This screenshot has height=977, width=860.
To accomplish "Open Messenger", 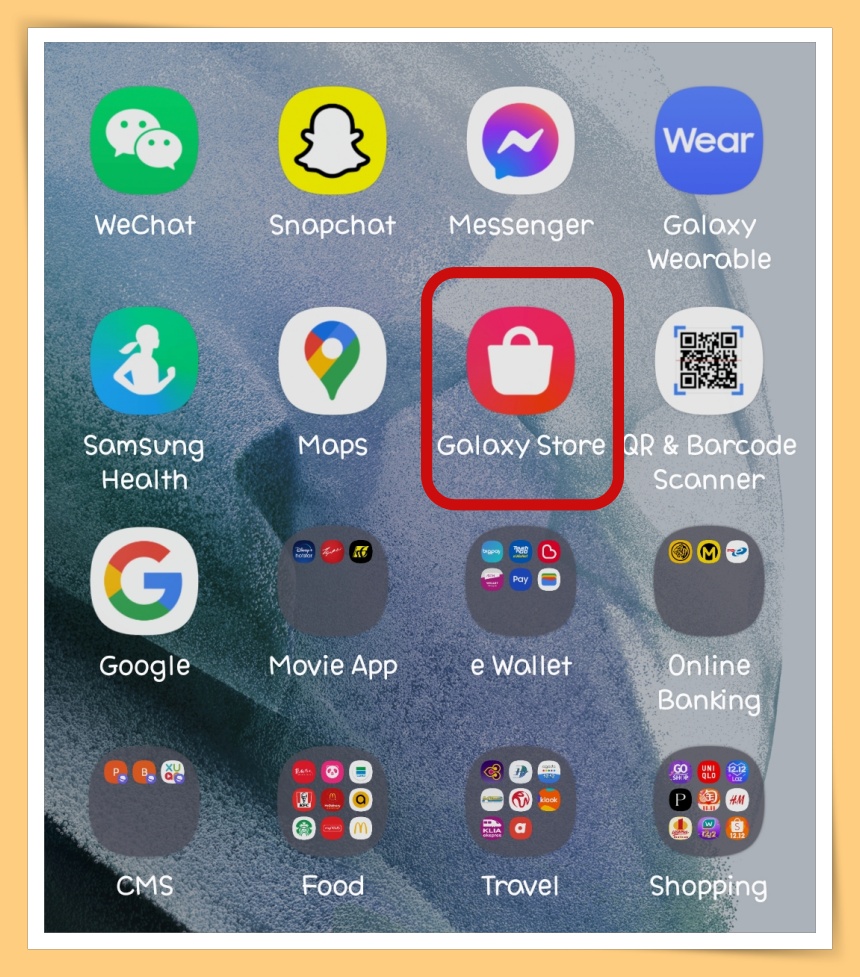I will point(520,140).
